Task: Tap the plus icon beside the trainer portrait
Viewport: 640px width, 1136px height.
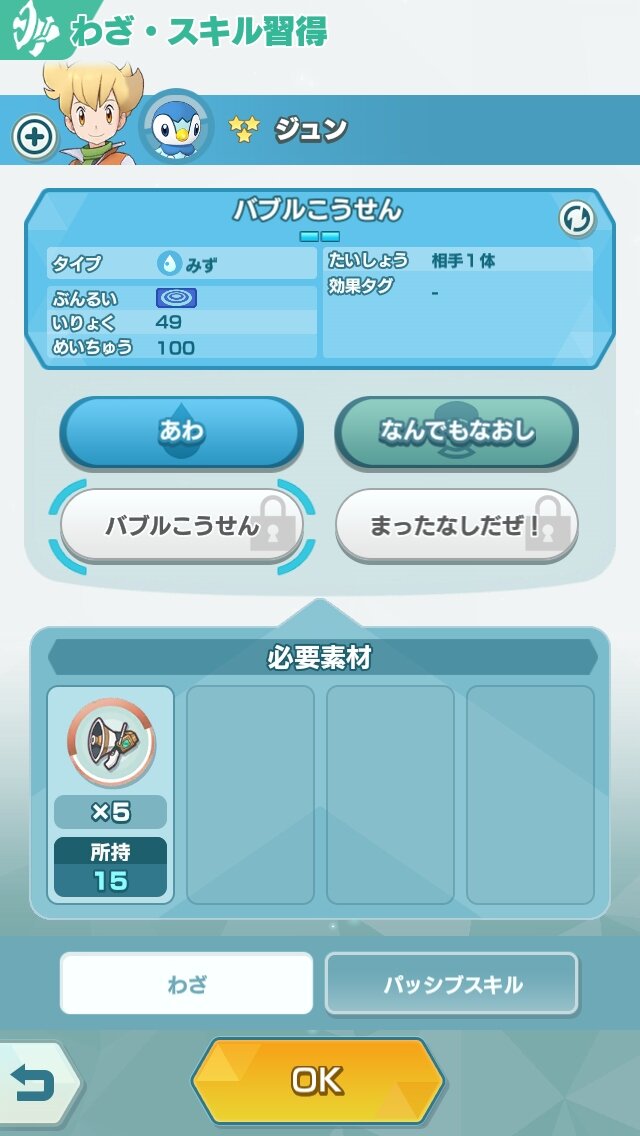Action: pyautogui.click(x=34, y=138)
